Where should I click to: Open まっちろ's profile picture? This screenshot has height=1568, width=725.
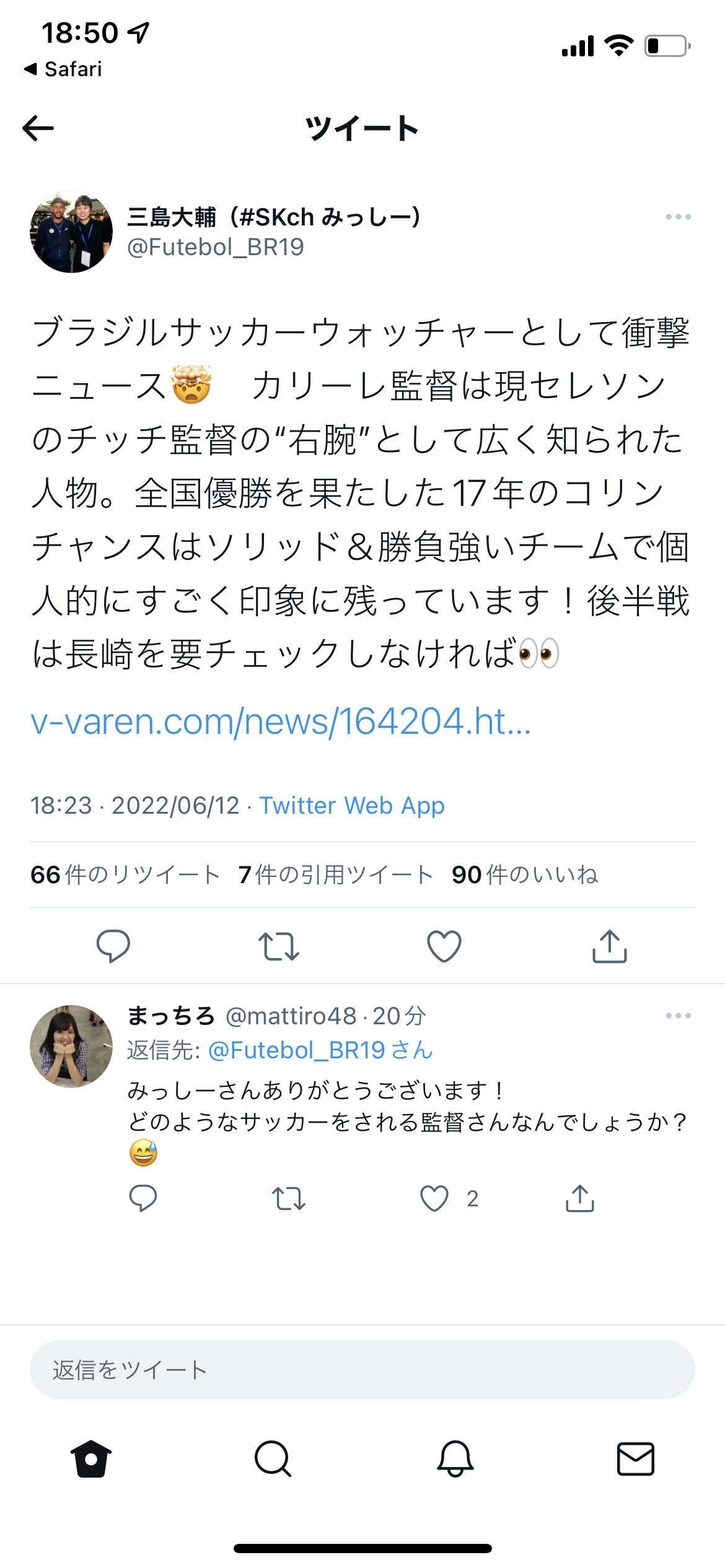click(x=71, y=1046)
